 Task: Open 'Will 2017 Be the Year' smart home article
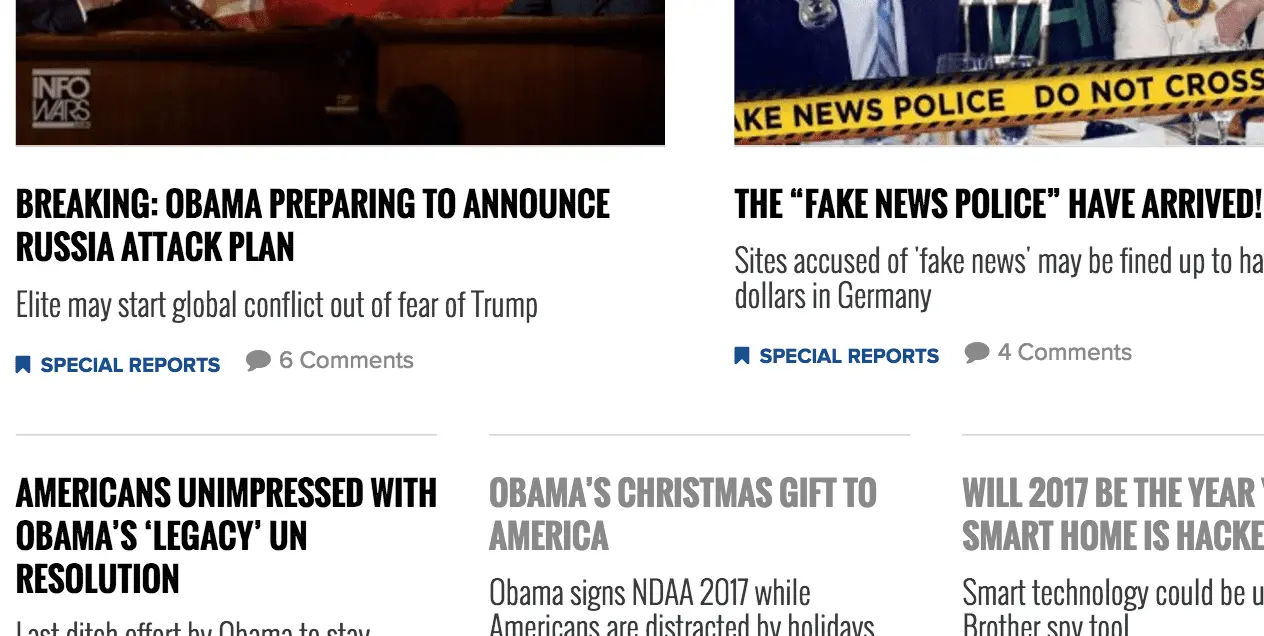(x=1112, y=514)
